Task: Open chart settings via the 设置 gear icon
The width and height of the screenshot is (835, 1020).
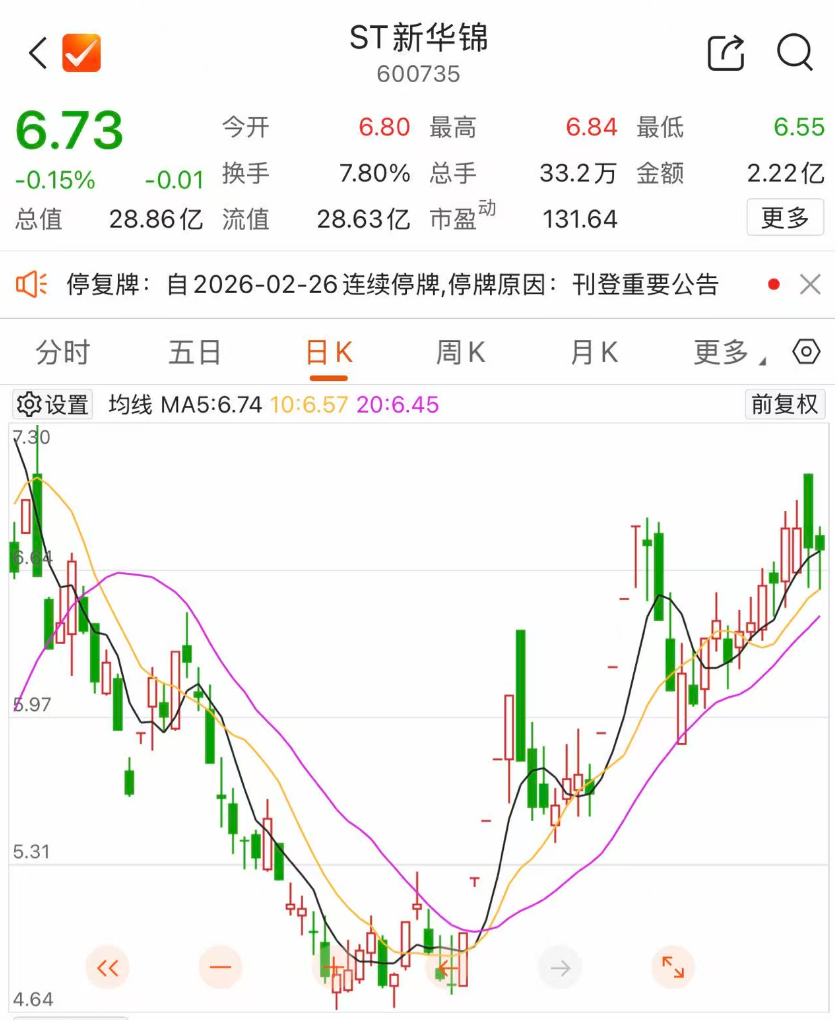Action: pos(52,404)
